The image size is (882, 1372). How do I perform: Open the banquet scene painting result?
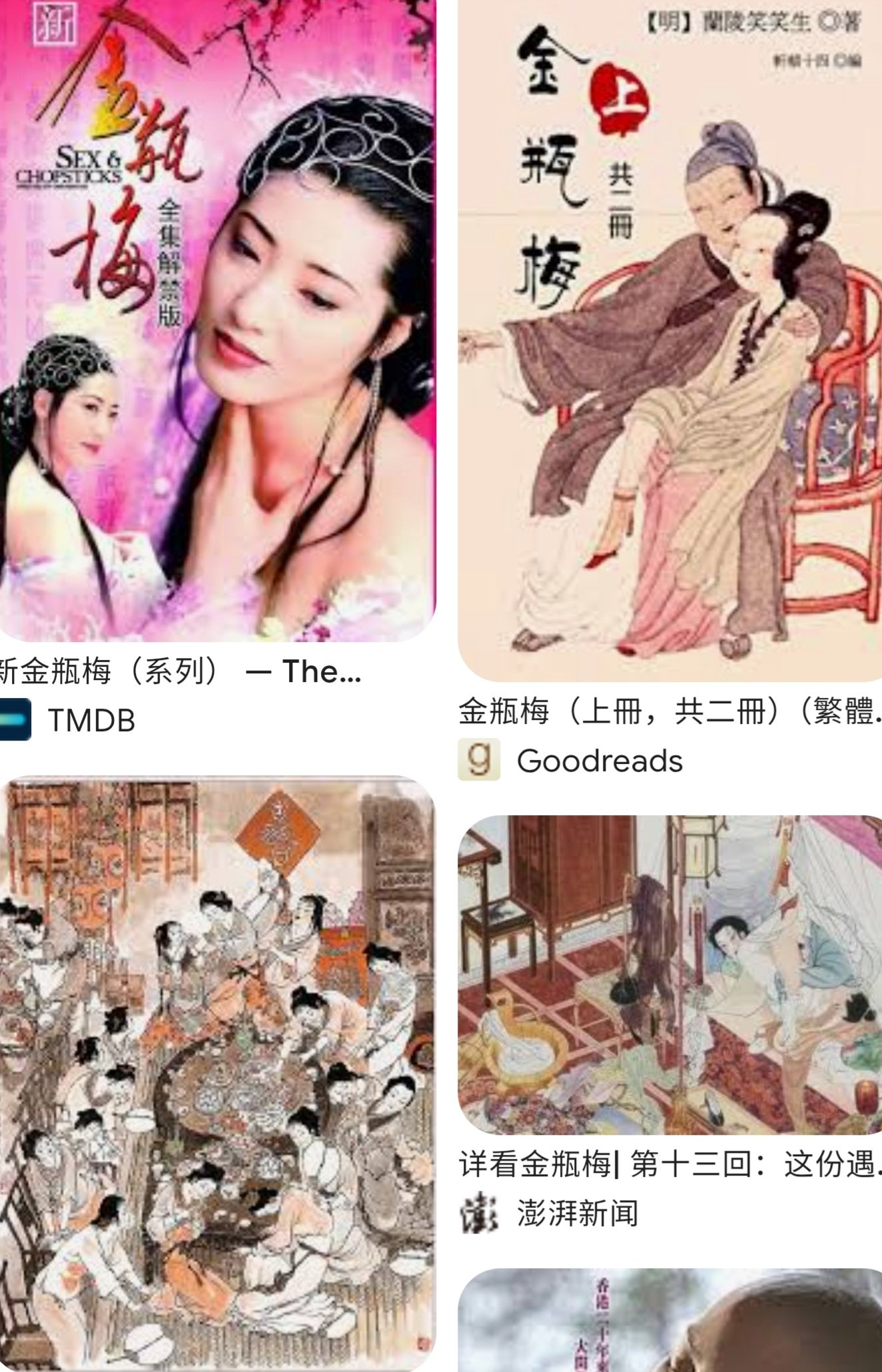(217, 1072)
